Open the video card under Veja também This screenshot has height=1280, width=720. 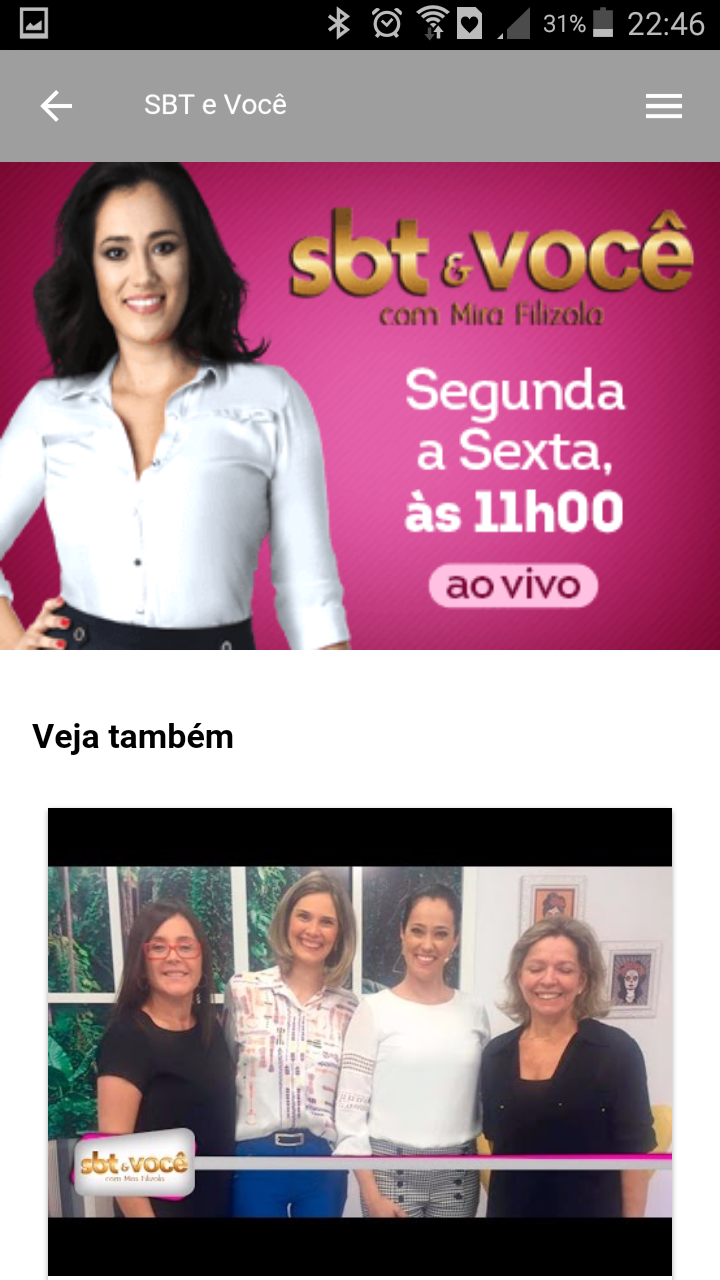click(x=360, y=1040)
